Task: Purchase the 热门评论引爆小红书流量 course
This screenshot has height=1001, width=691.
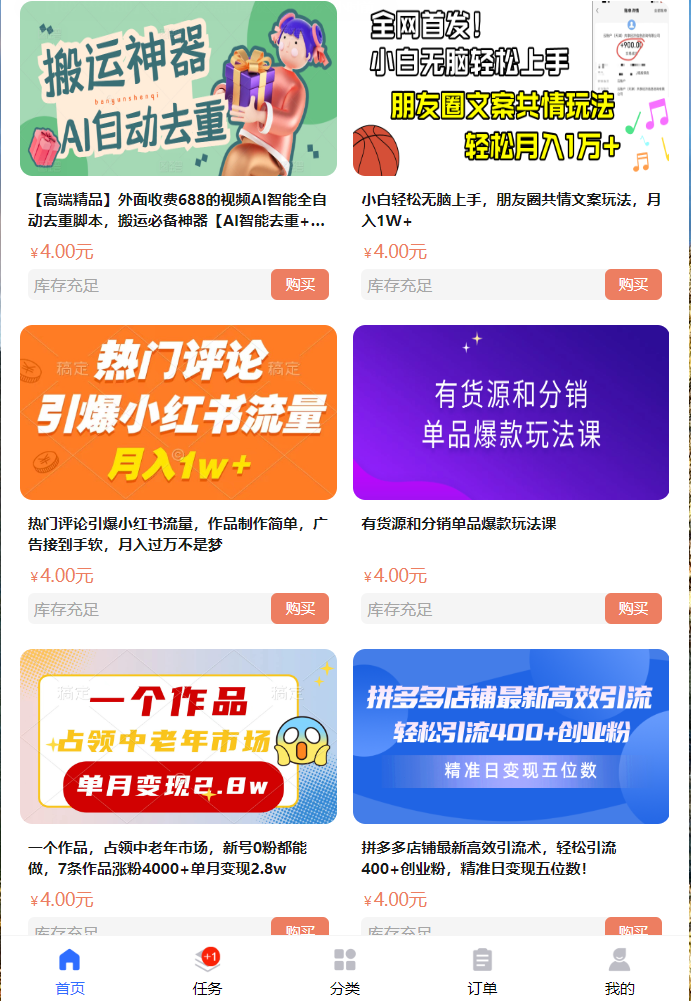Action: 299,609
